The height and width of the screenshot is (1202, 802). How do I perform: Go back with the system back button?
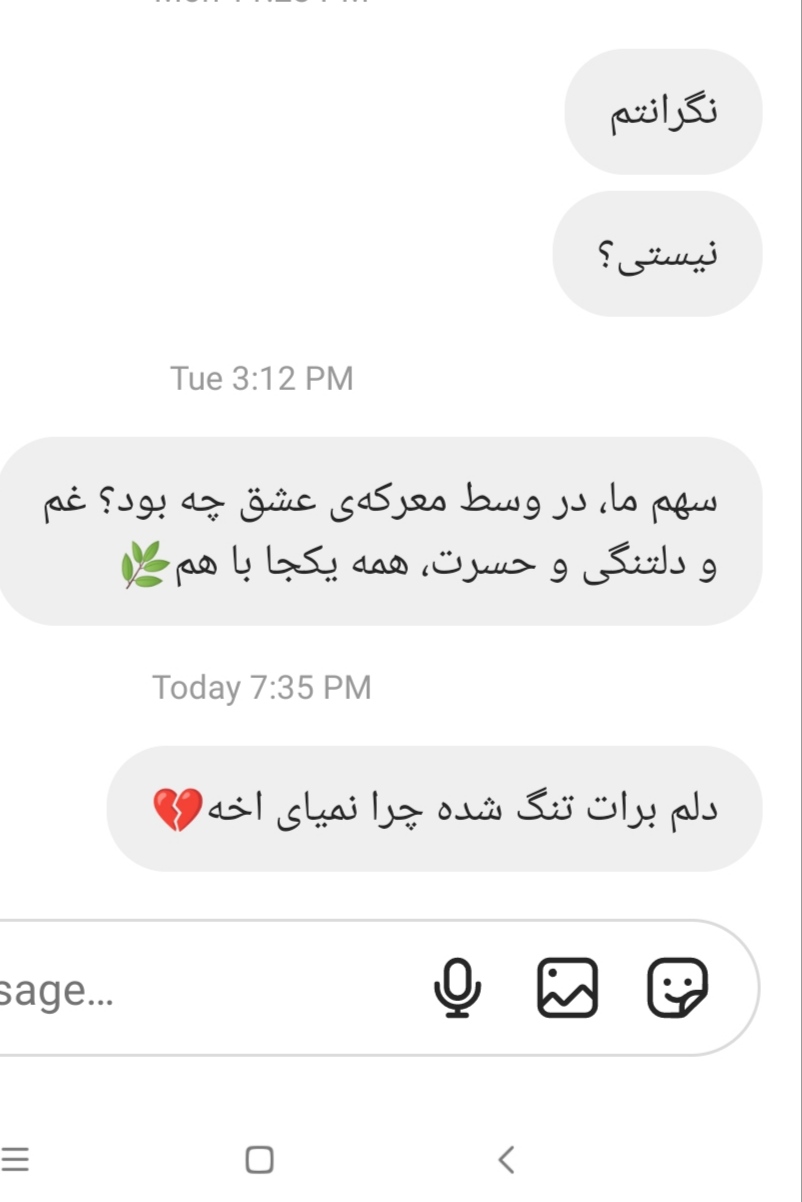point(506,1159)
